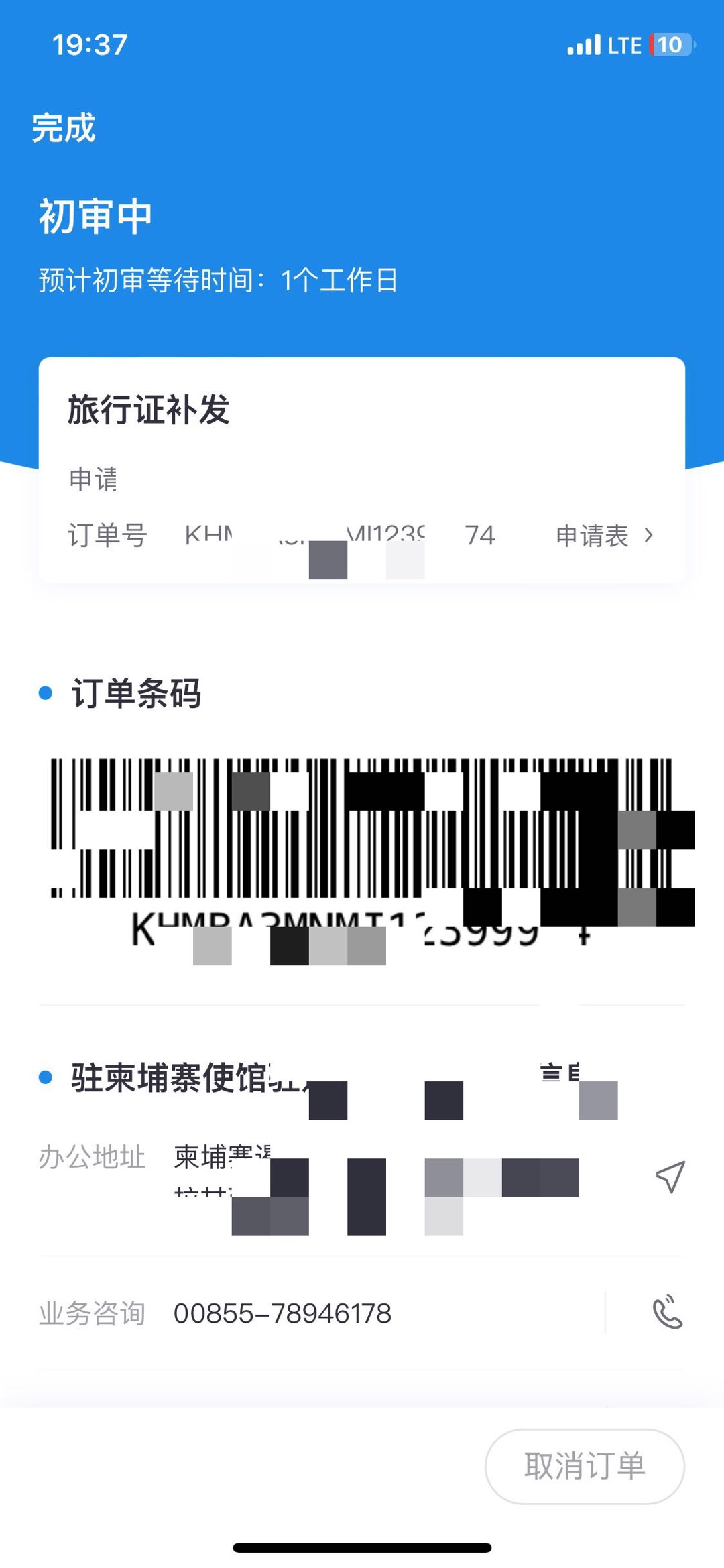724x1568 pixels.
Task: Open the 申请表 application form link
Action: [604, 535]
